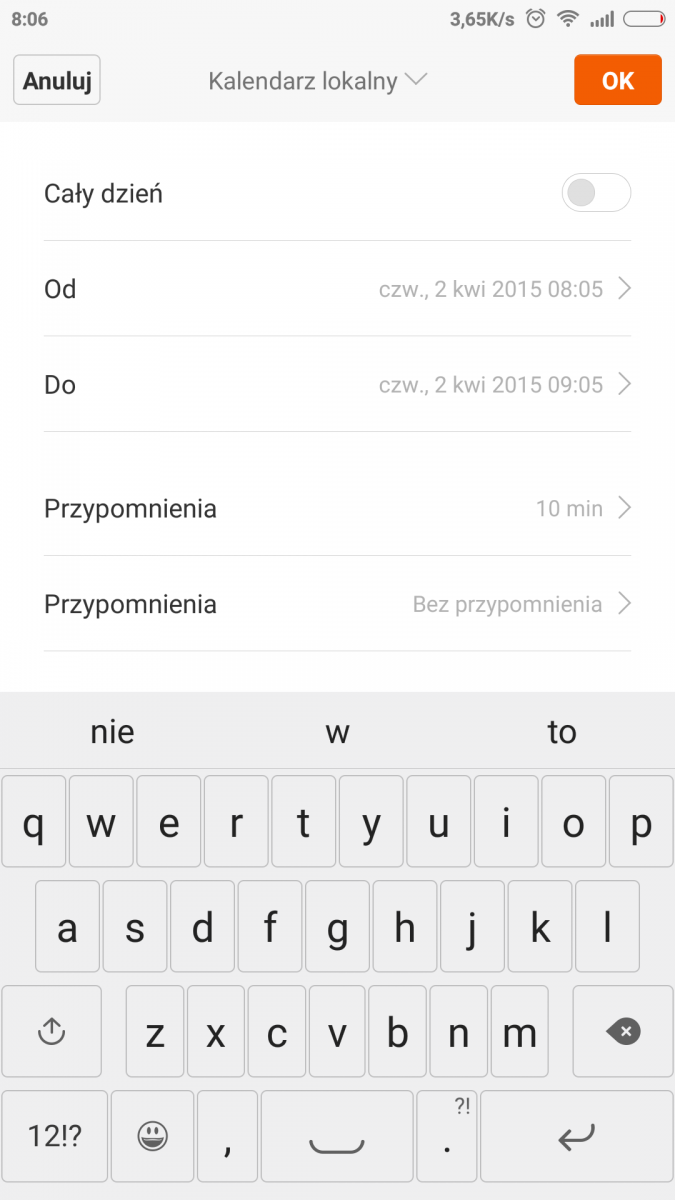Switch keyboard to 12!? symbols
The width and height of the screenshot is (675, 1200).
[54, 1136]
